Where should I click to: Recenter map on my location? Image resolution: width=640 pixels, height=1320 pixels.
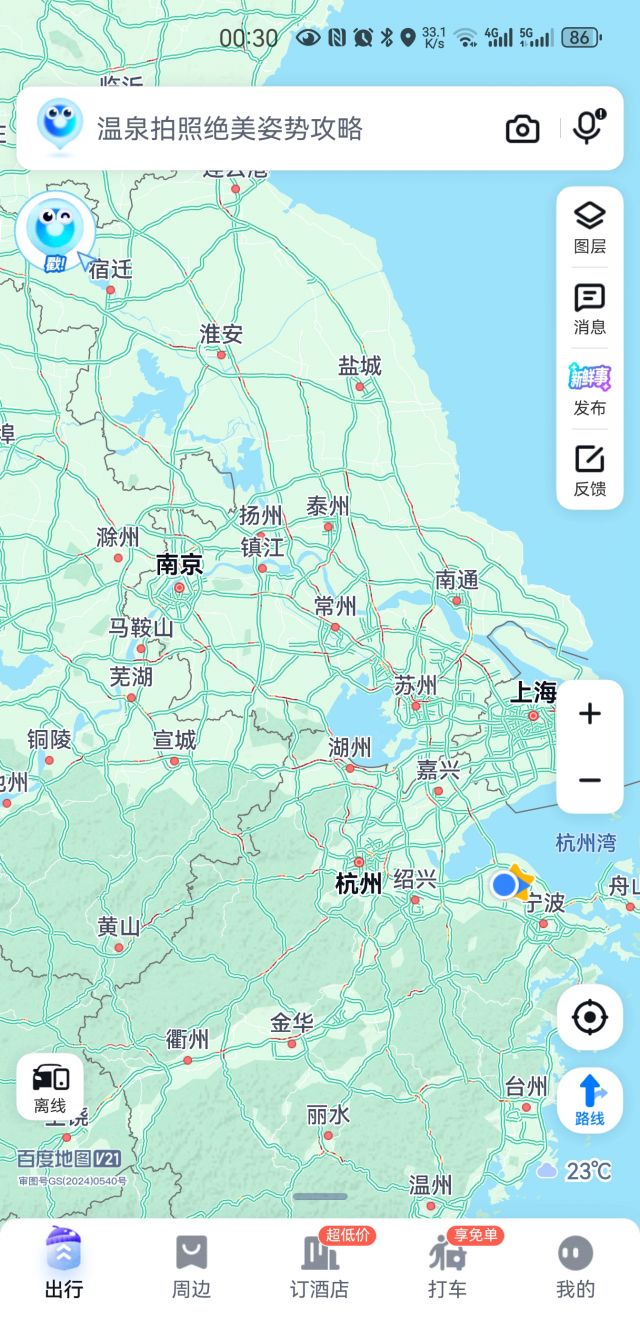click(x=590, y=1018)
